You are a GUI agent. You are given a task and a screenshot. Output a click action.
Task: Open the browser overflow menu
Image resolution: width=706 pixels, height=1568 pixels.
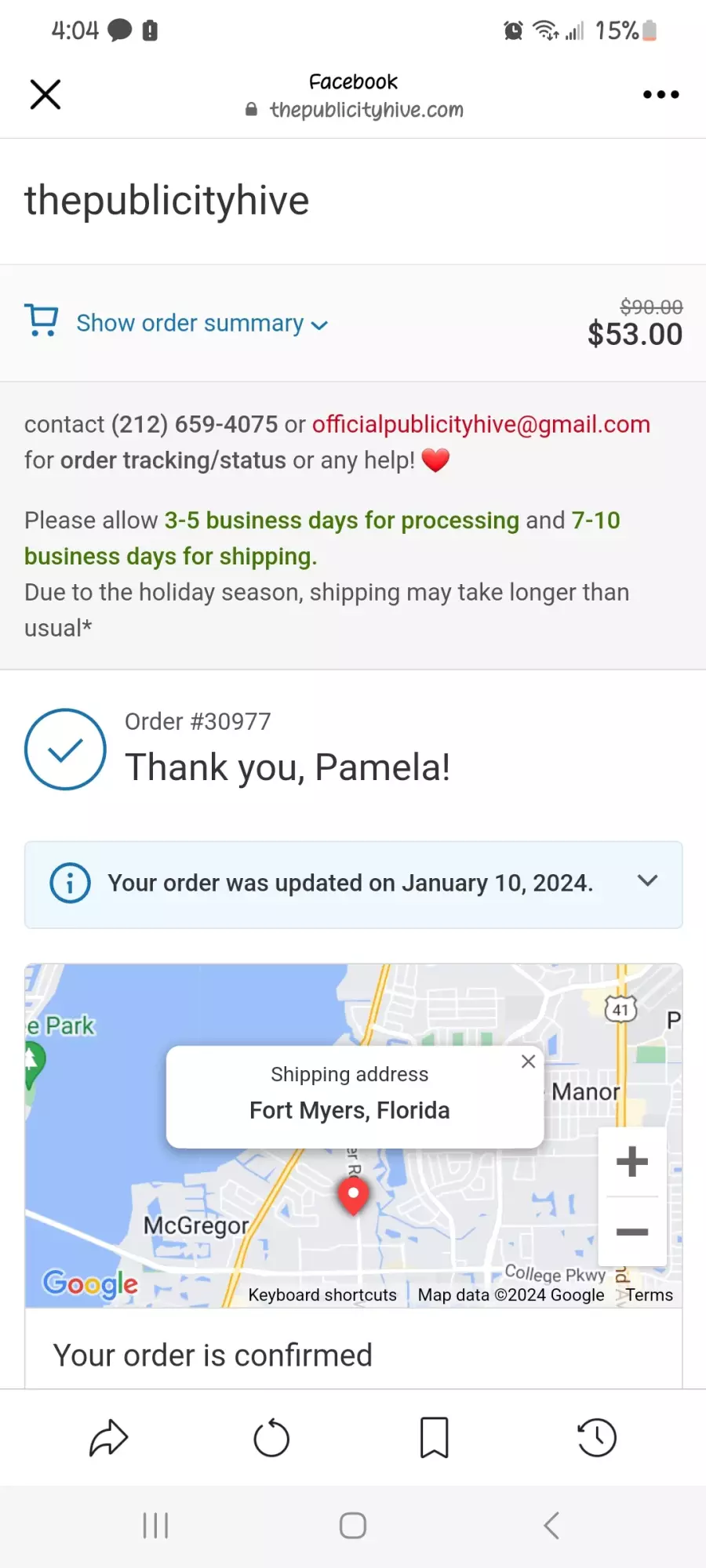pos(661,95)
